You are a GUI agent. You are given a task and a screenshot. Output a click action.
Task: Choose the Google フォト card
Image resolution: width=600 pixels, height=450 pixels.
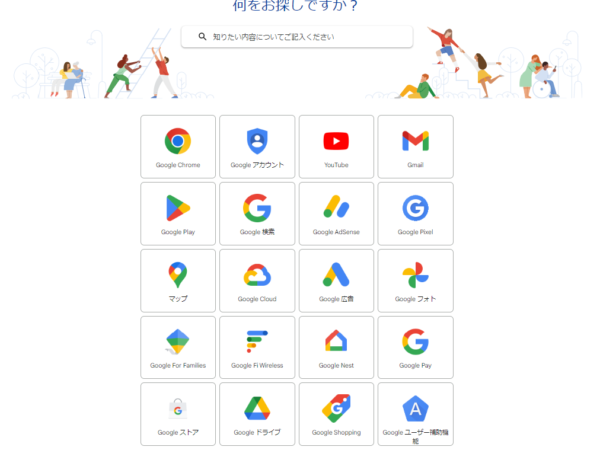(415, 280)
